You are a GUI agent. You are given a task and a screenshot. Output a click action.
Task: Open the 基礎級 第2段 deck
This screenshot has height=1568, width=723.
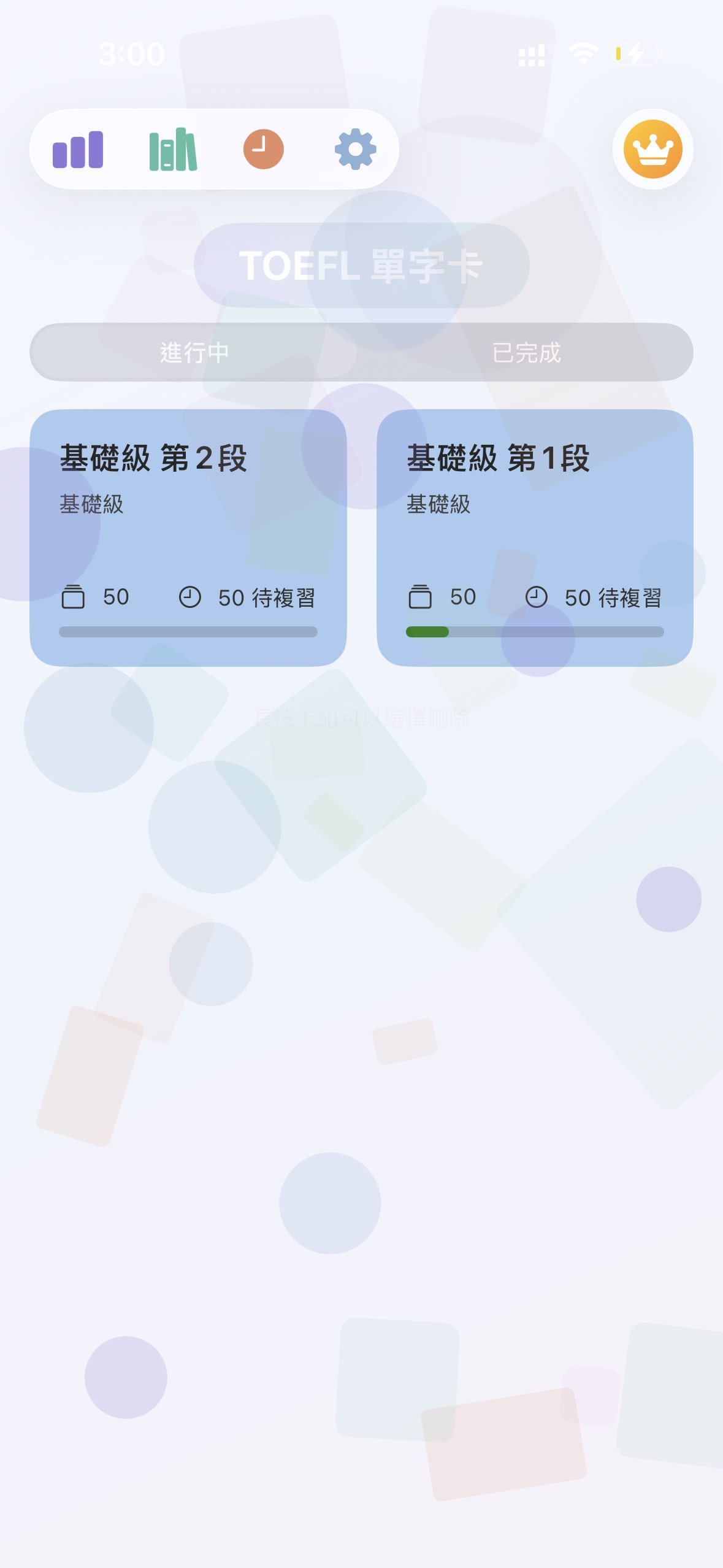[188, 534]
